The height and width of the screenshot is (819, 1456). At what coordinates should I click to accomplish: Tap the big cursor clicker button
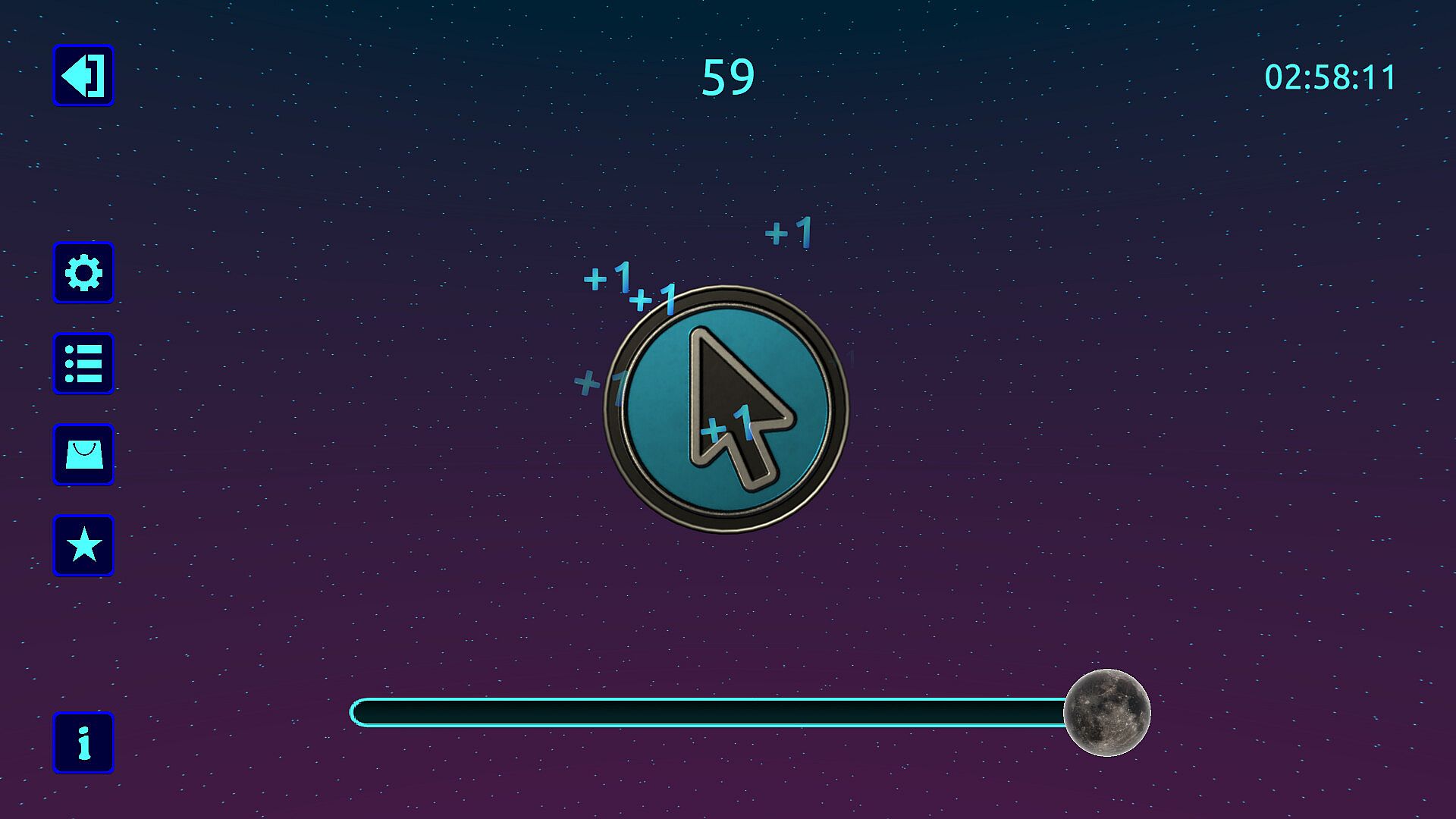[x=726, y=409]
